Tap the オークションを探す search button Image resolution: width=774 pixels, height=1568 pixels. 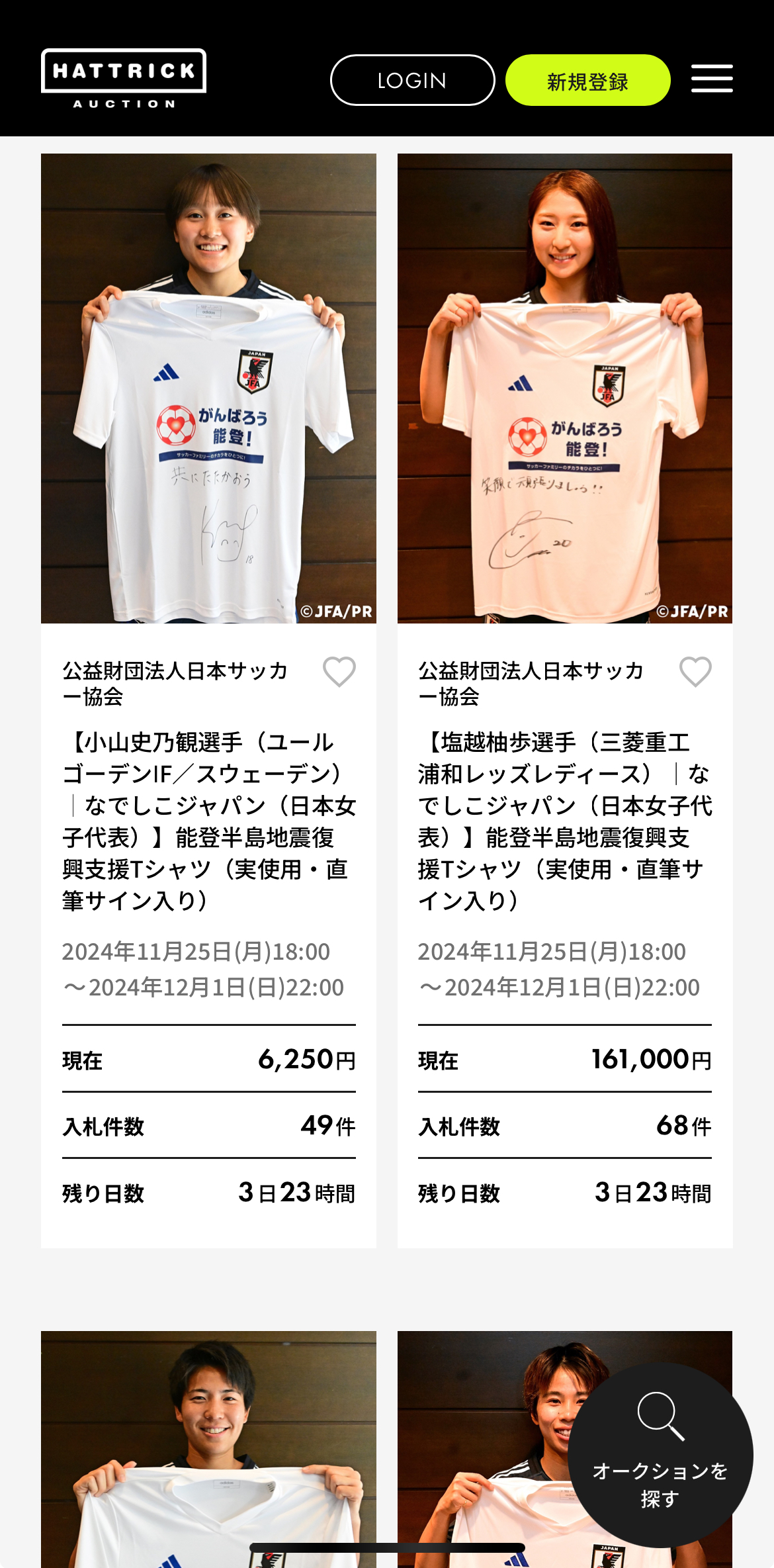(x=660, y=1455)
